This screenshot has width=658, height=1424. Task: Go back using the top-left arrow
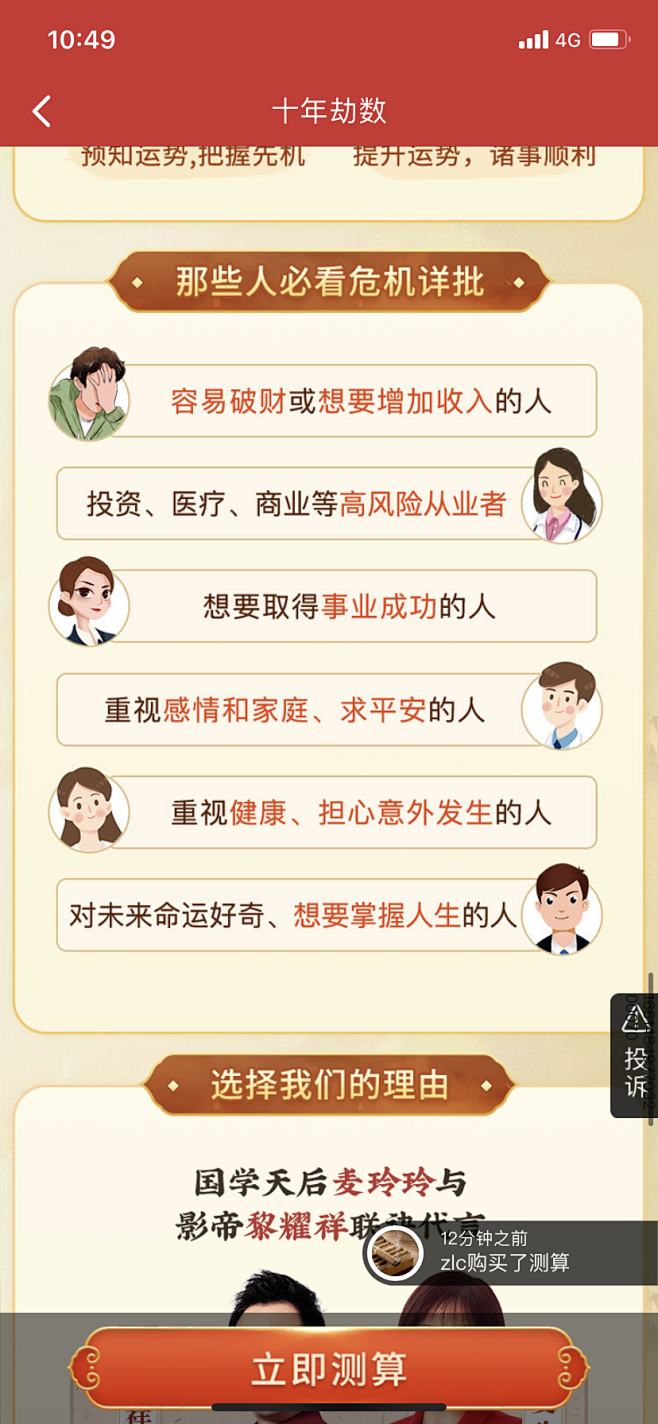pyautogui.click(x=42, y=111)
